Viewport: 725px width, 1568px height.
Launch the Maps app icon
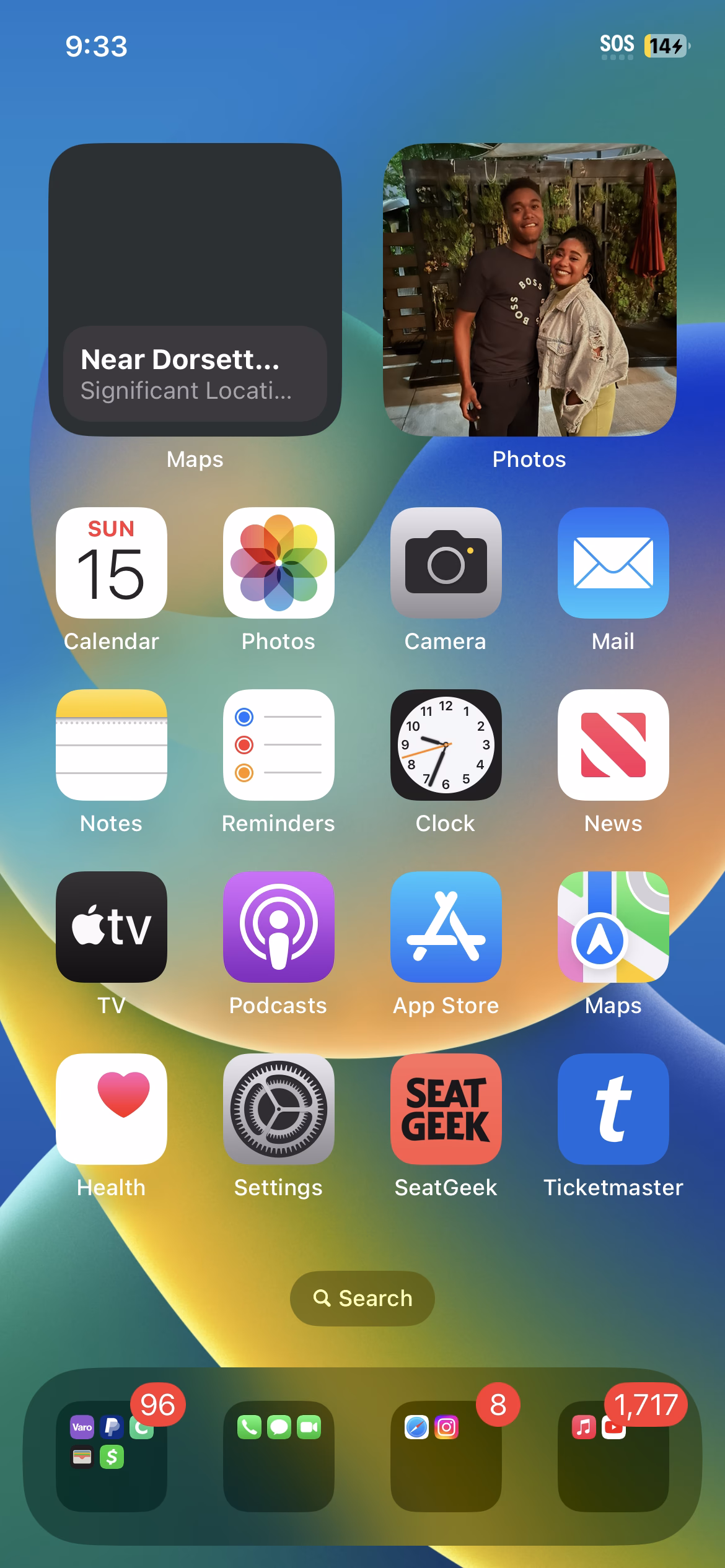pos(613,927)
